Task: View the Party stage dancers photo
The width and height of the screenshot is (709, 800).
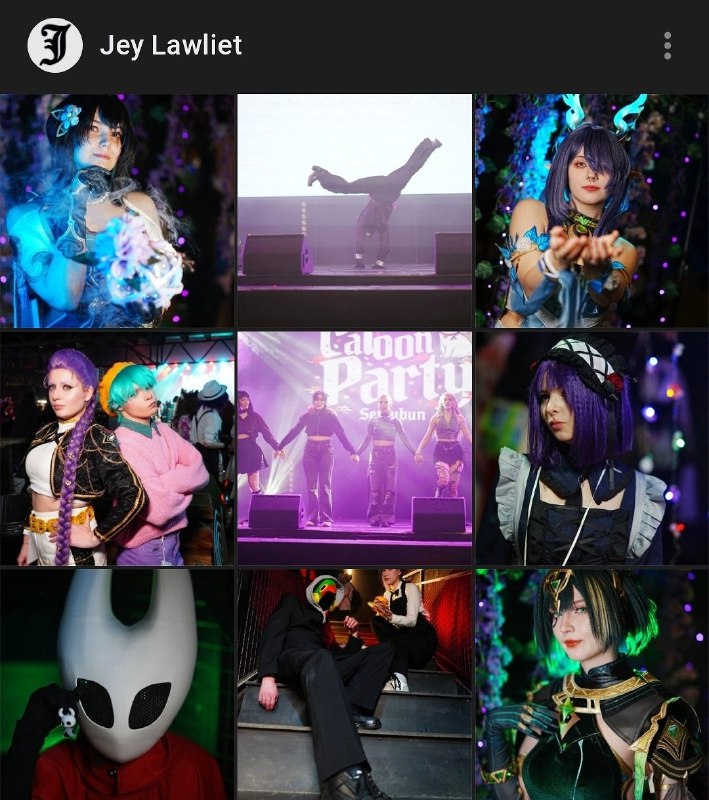Action: [354, 448]
